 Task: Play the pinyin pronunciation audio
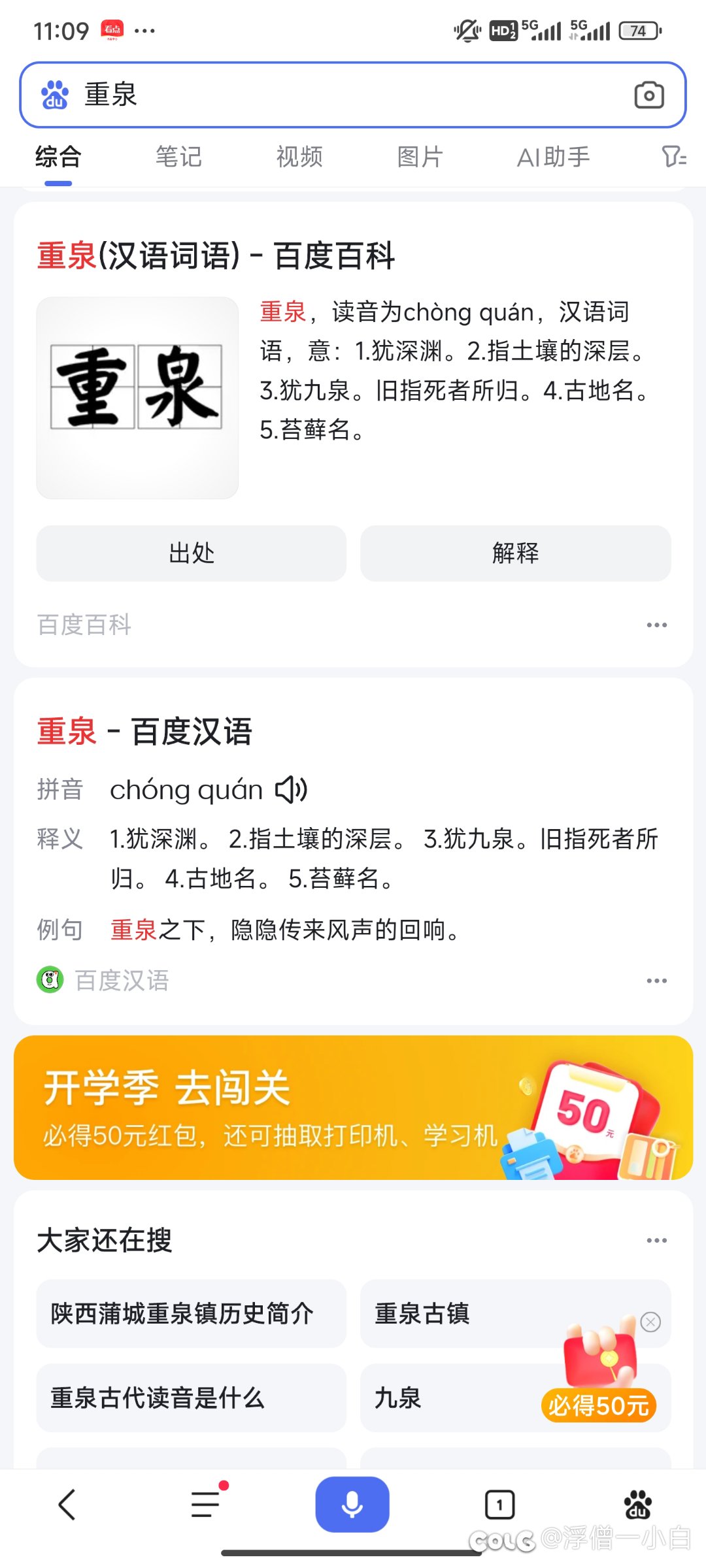292,790
